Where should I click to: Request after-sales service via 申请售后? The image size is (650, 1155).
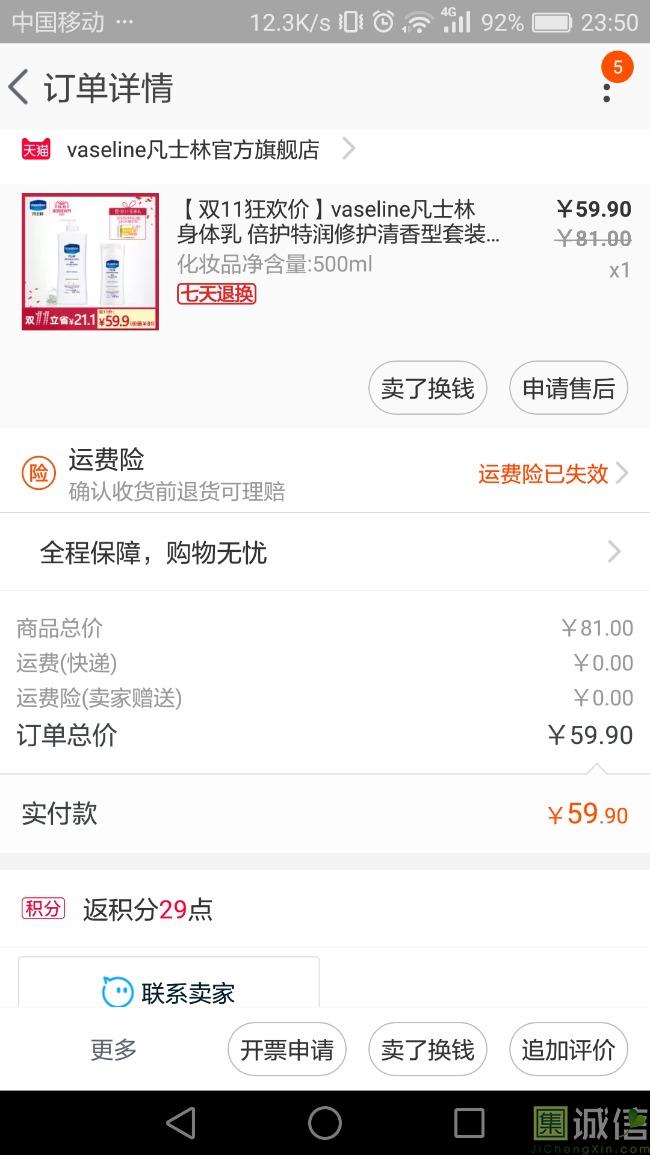(x=568, y=388)
